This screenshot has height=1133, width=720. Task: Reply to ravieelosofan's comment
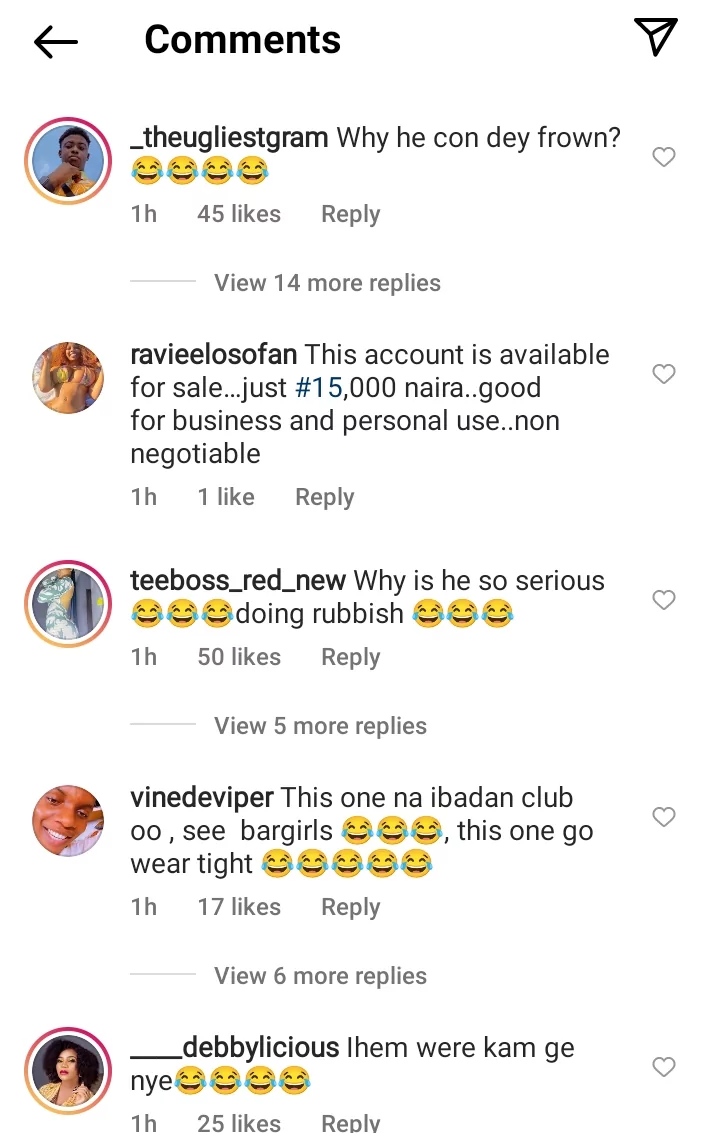[324, 497]
